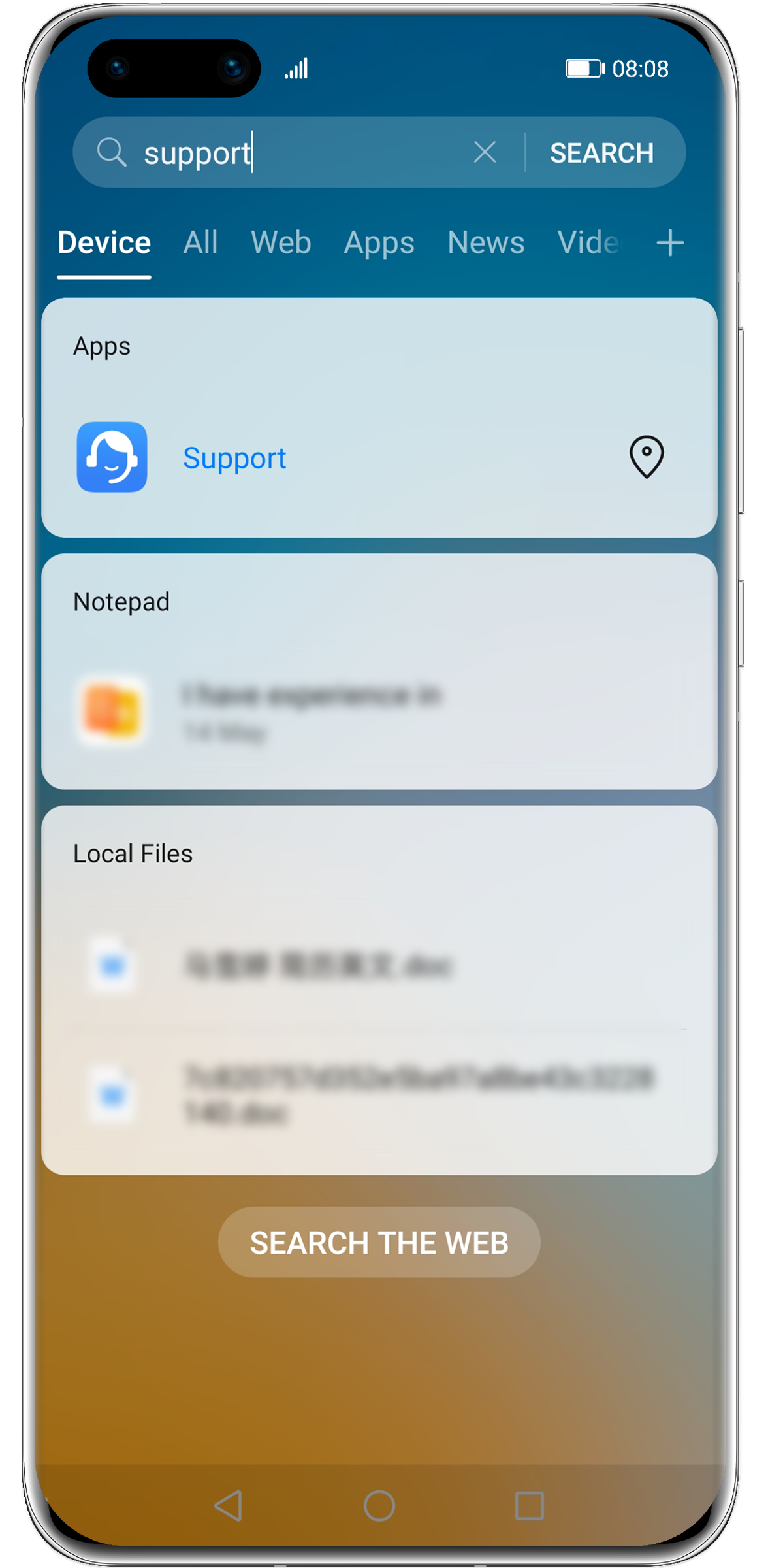This screenshot has height=1568, width=768.
Task: Switch to the All tab
Action: (x=200, y=242)
